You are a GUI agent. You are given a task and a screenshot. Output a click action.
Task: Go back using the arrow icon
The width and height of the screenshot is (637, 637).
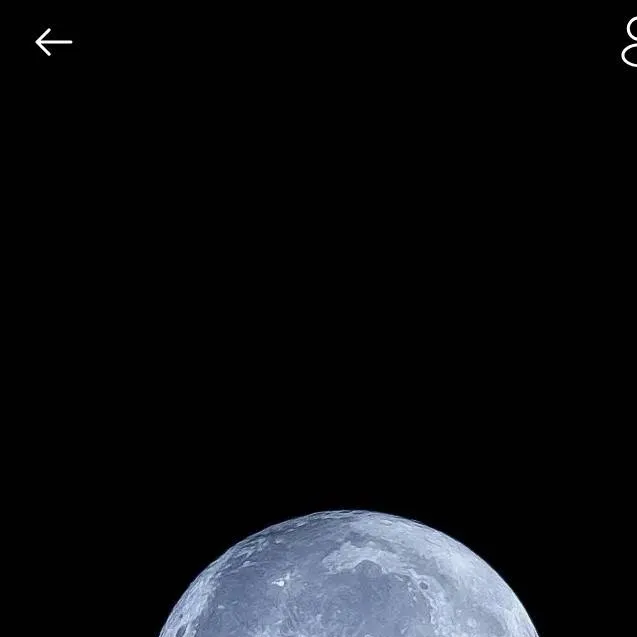53,42
